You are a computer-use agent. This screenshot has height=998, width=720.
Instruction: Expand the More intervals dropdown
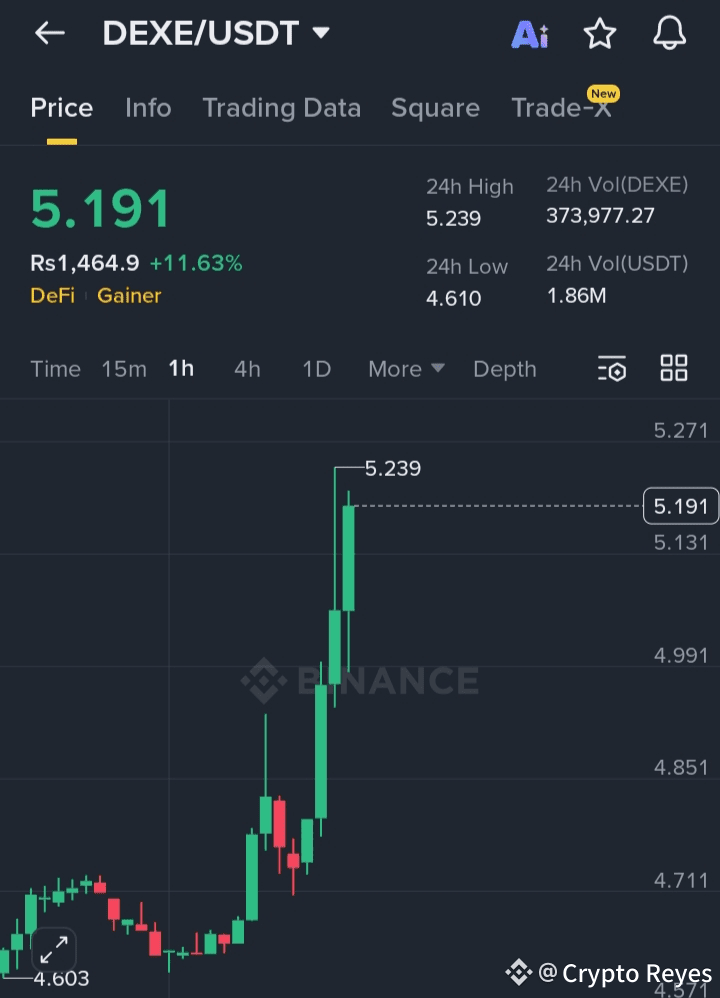tap(406, 369)
